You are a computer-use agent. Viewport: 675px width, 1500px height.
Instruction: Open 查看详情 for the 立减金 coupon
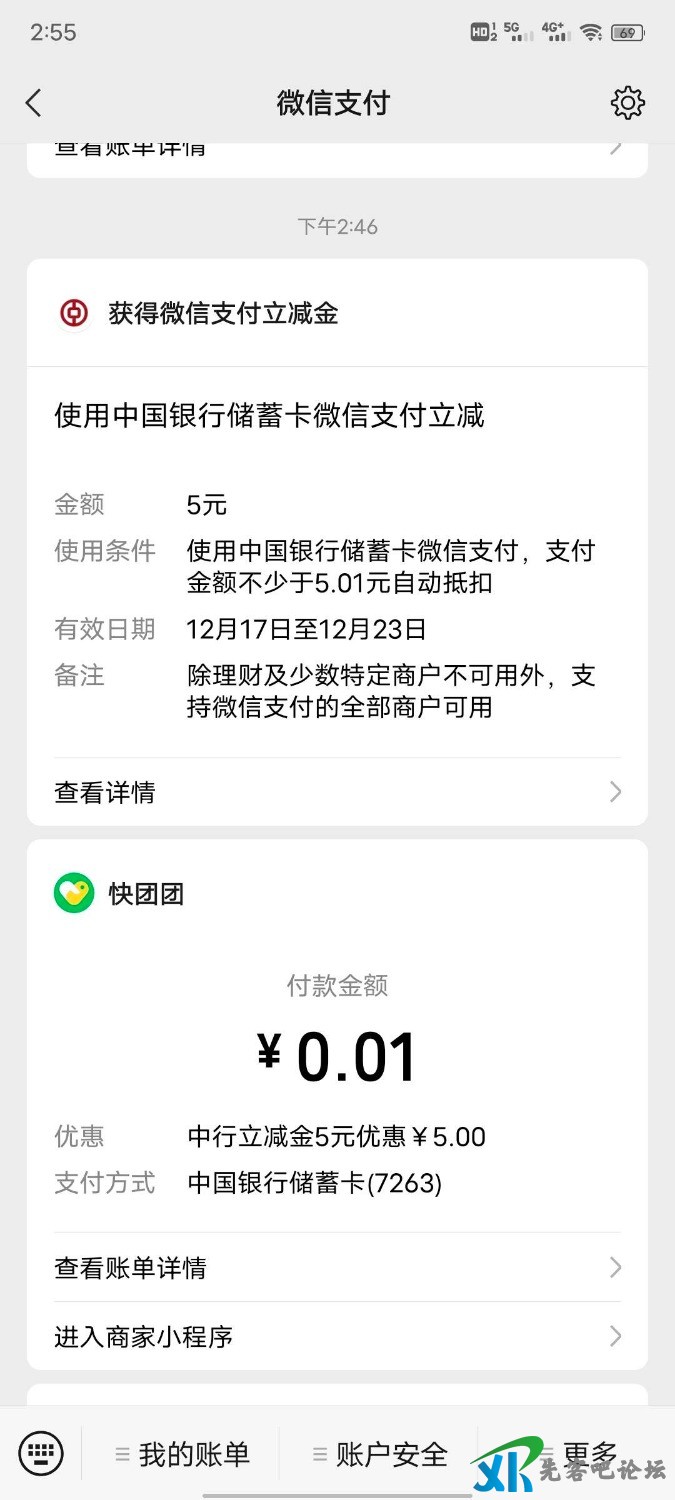pyautogui.click(x=336, y=793)
